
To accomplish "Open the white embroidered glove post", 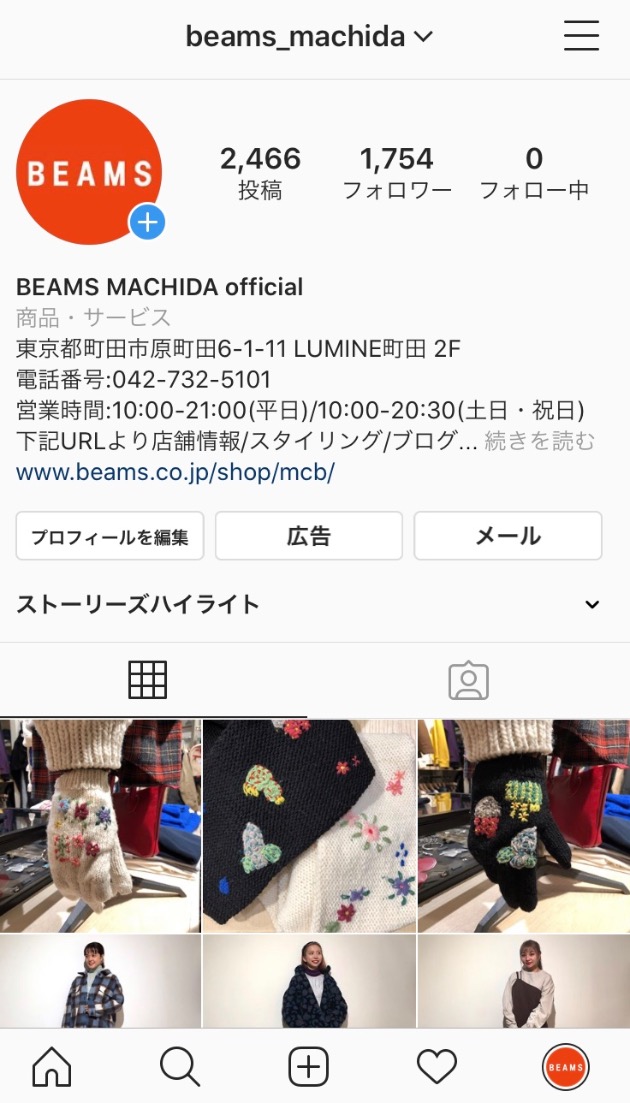I will 100,826.
